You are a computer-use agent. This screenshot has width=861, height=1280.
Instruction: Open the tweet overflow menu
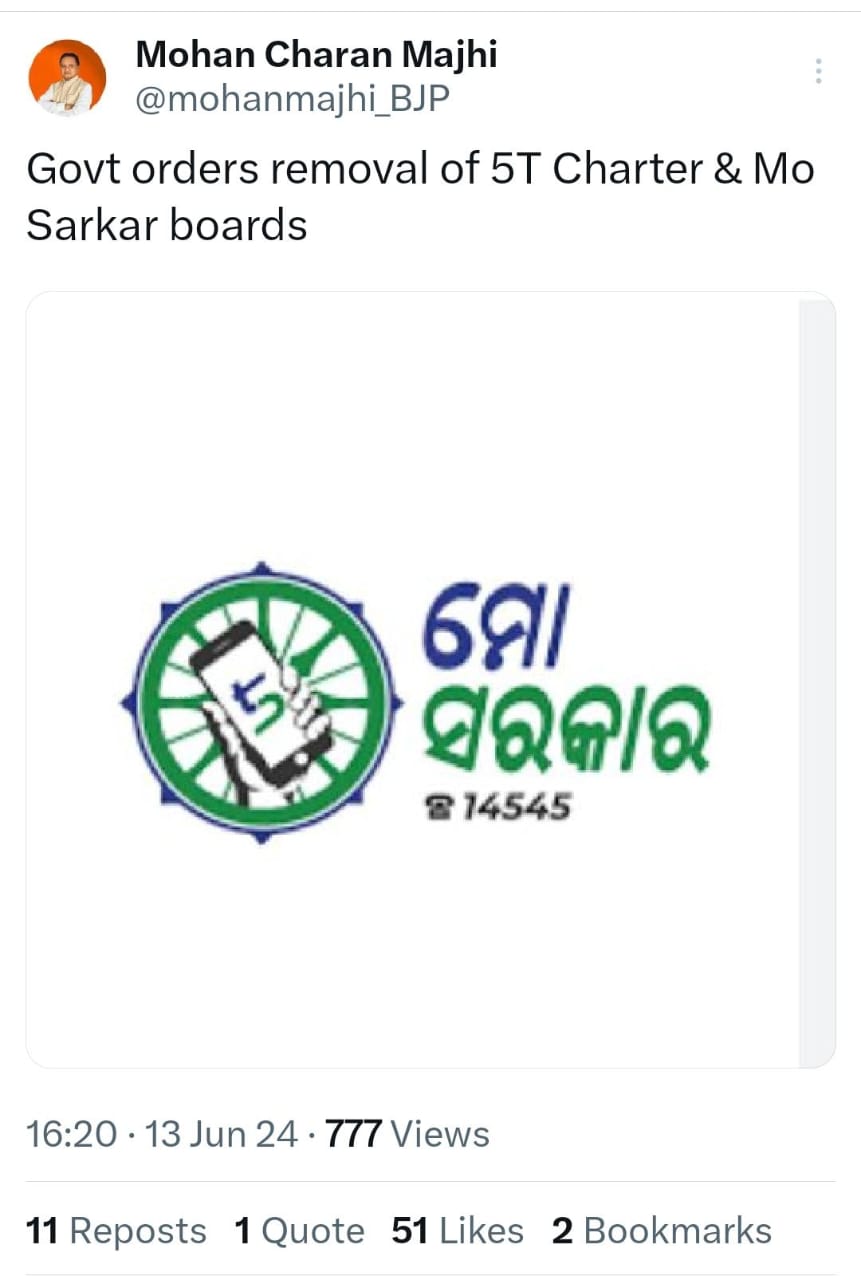pos(818,71)
